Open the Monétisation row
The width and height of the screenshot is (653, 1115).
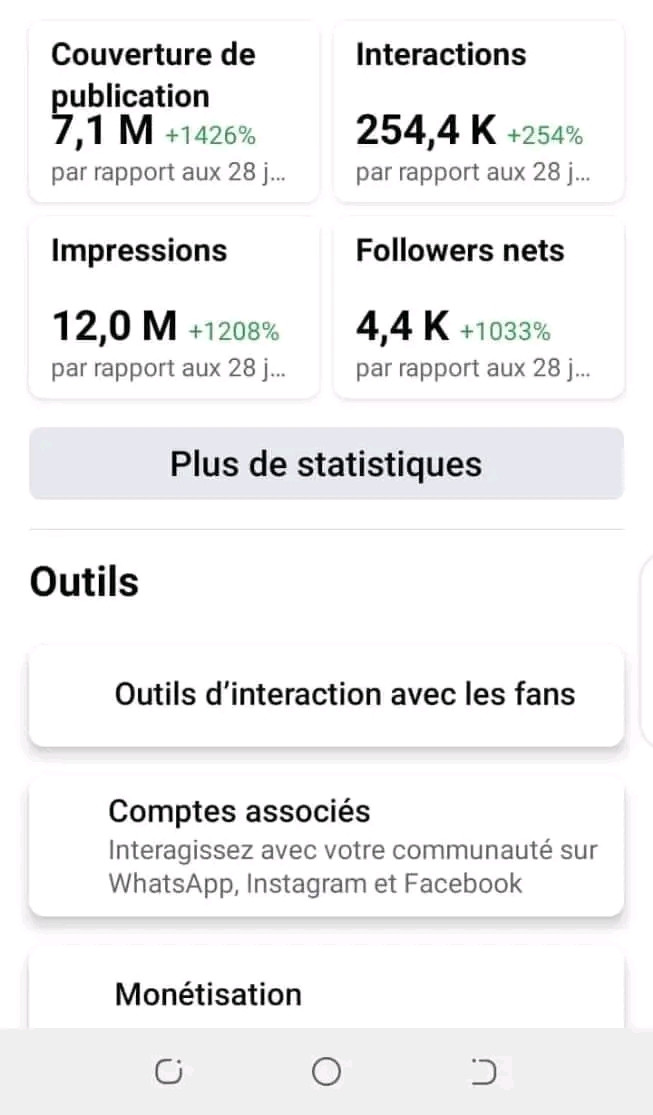[326, 992]
